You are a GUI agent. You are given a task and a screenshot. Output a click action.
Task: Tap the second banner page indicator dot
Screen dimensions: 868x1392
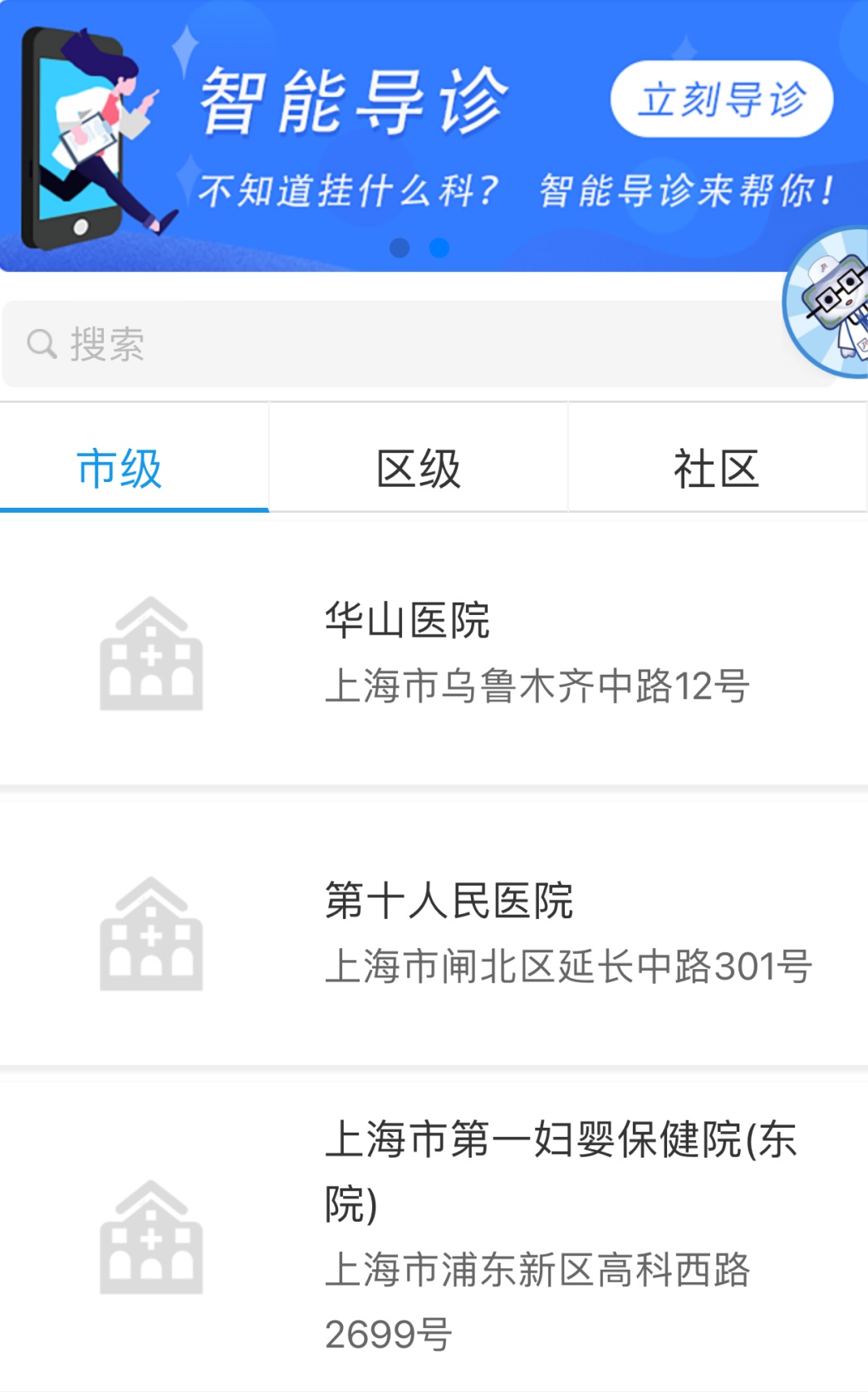pyautogui.click(x=439, y=248)
